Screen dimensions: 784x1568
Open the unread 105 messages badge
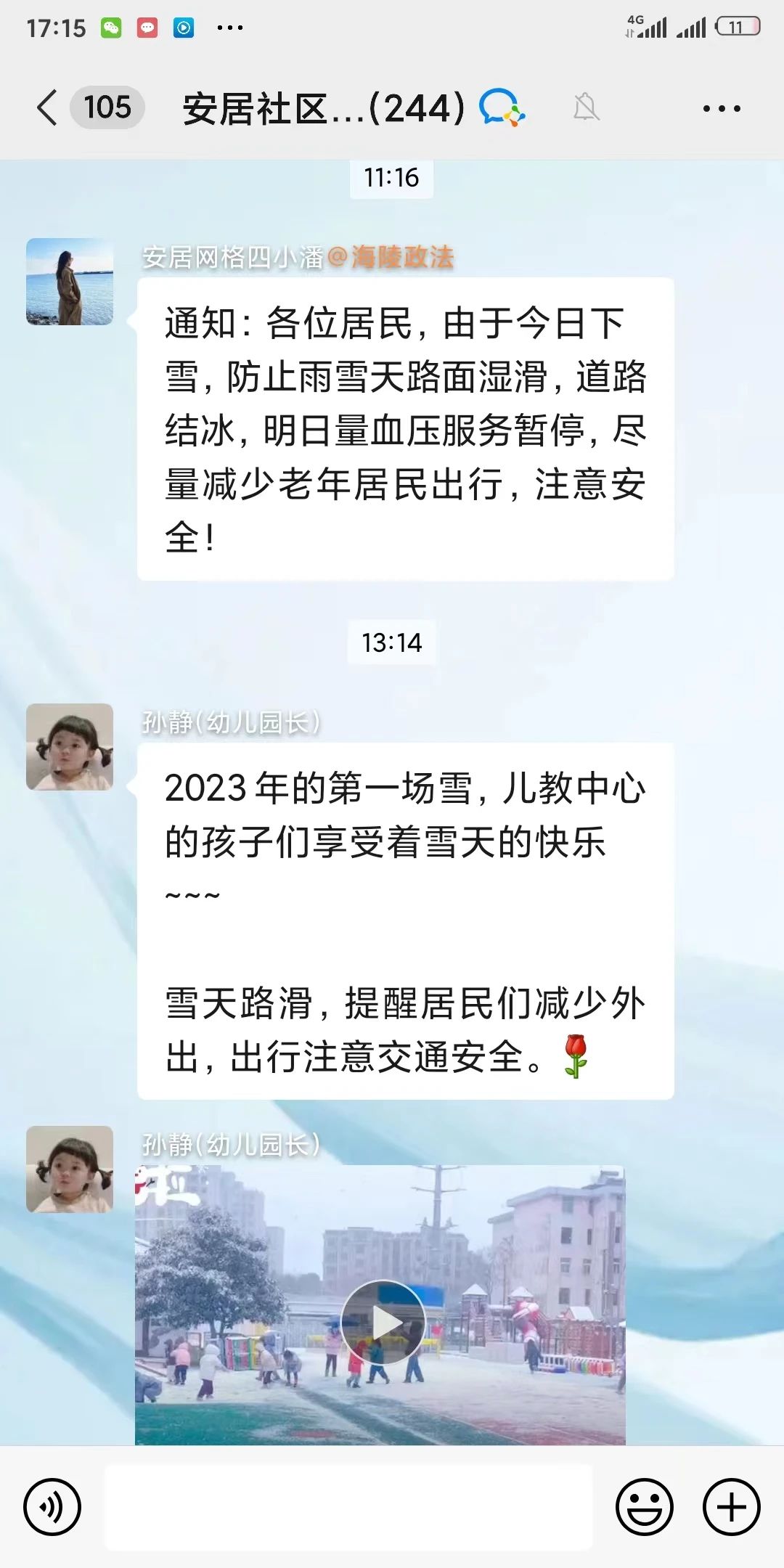107,107
